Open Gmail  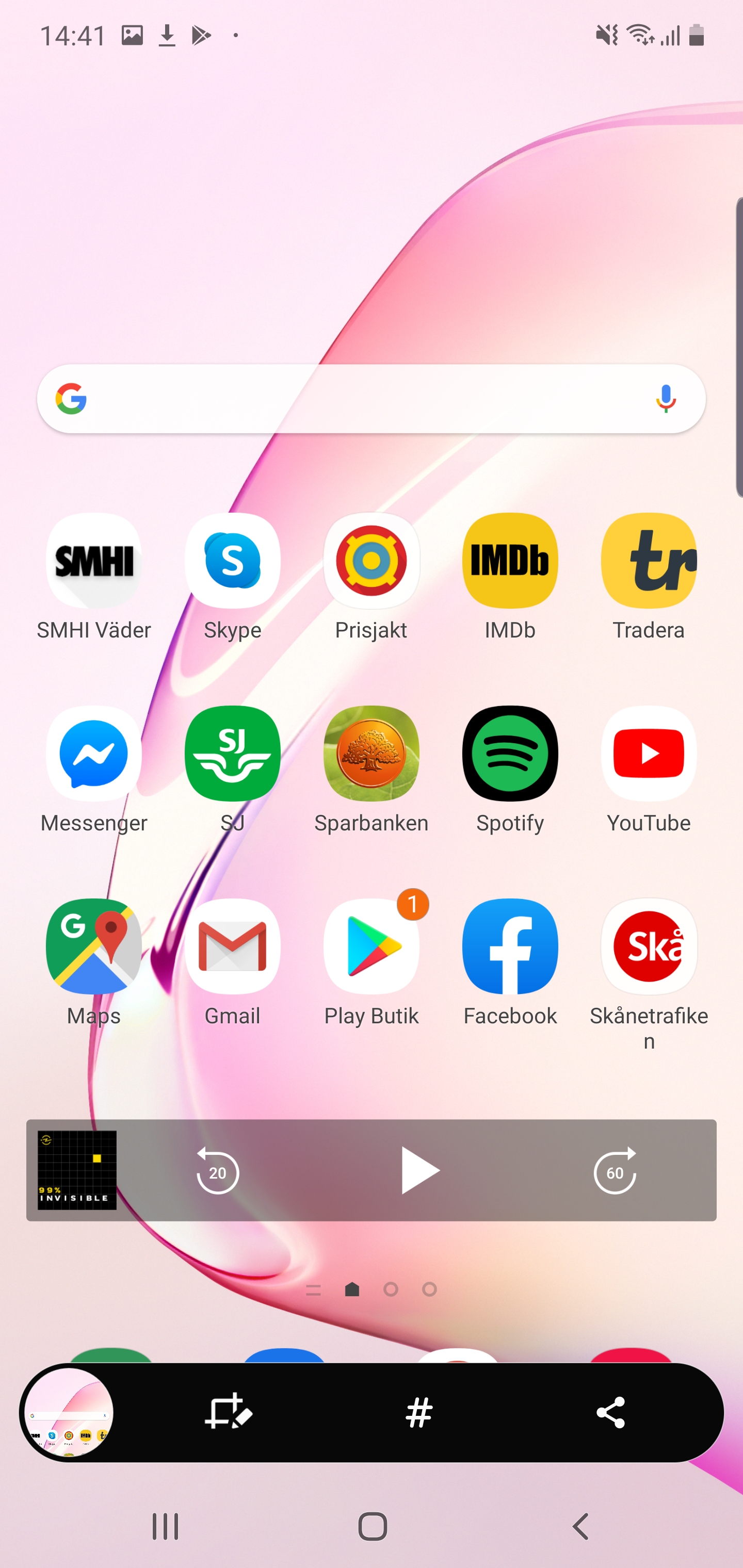pos(233,946)
